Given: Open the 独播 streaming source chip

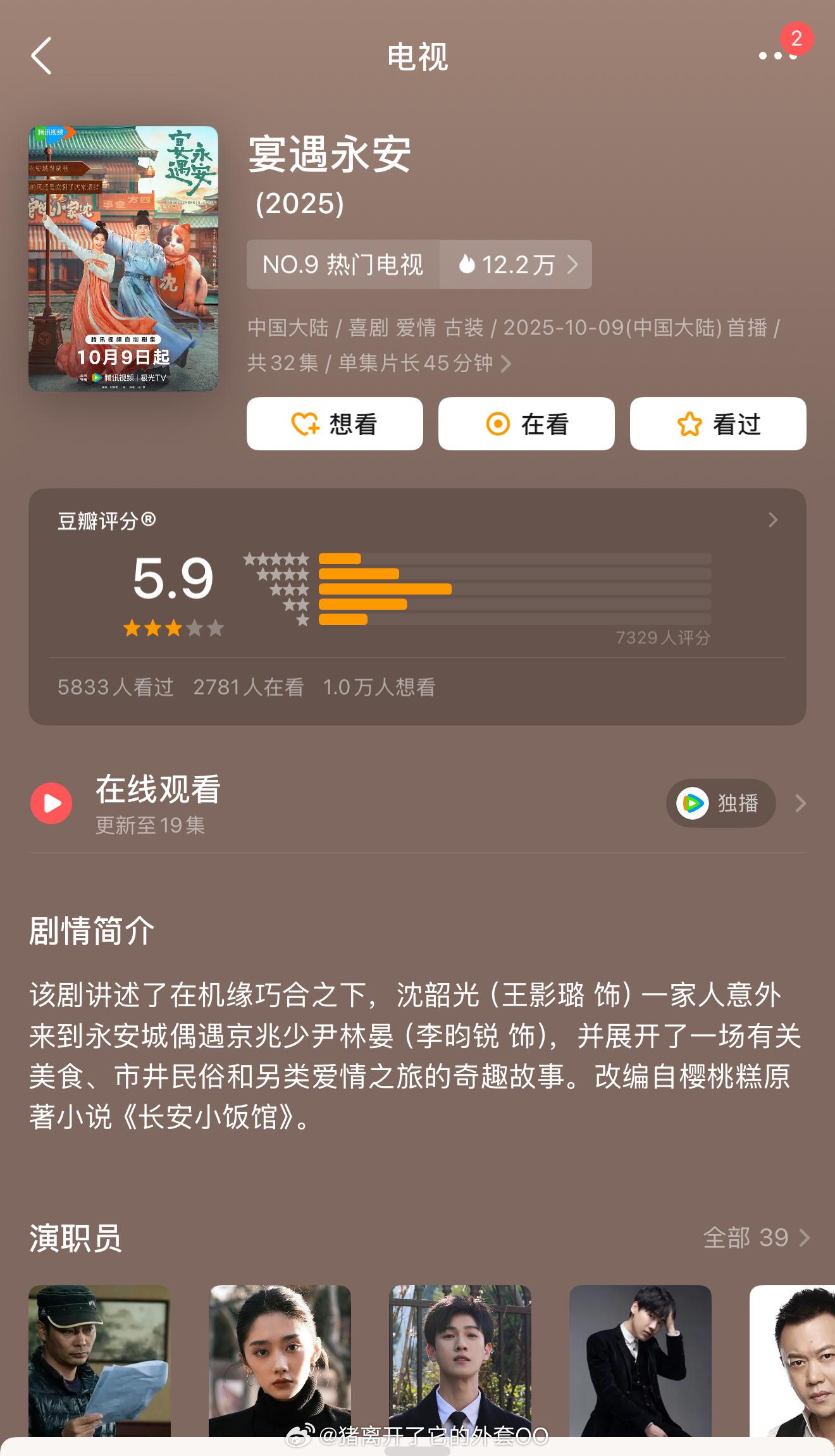Looking at the screenshot, I should 721,803.
